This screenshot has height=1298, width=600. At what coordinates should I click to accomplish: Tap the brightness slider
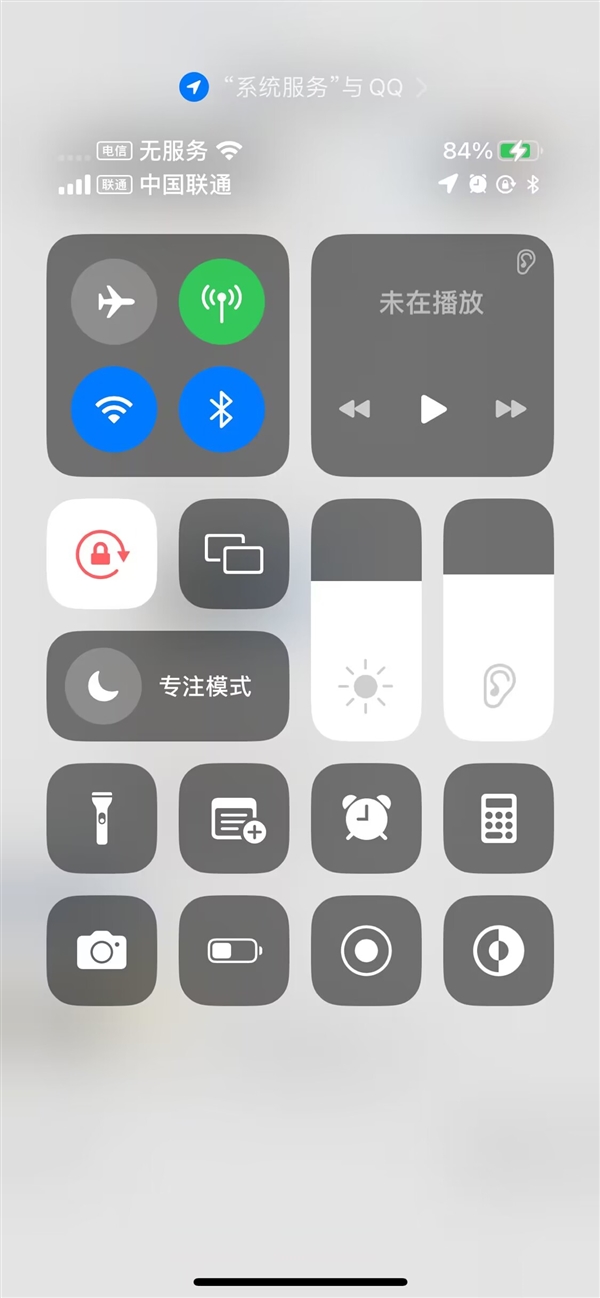(x=366, y=620)
